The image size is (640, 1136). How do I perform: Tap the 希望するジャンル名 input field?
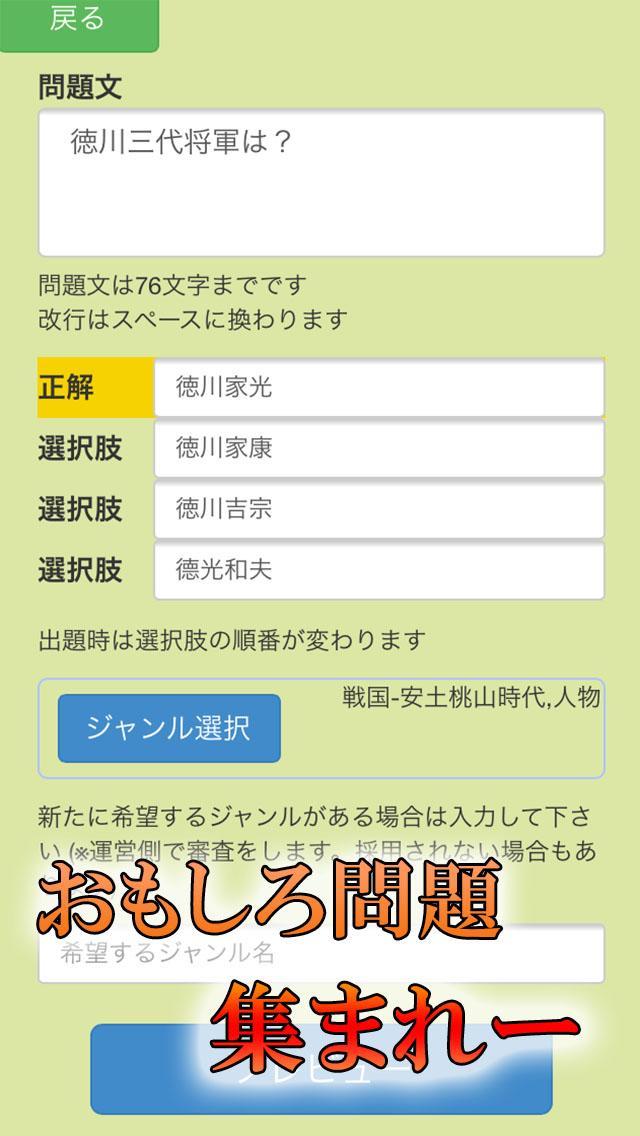321,954
